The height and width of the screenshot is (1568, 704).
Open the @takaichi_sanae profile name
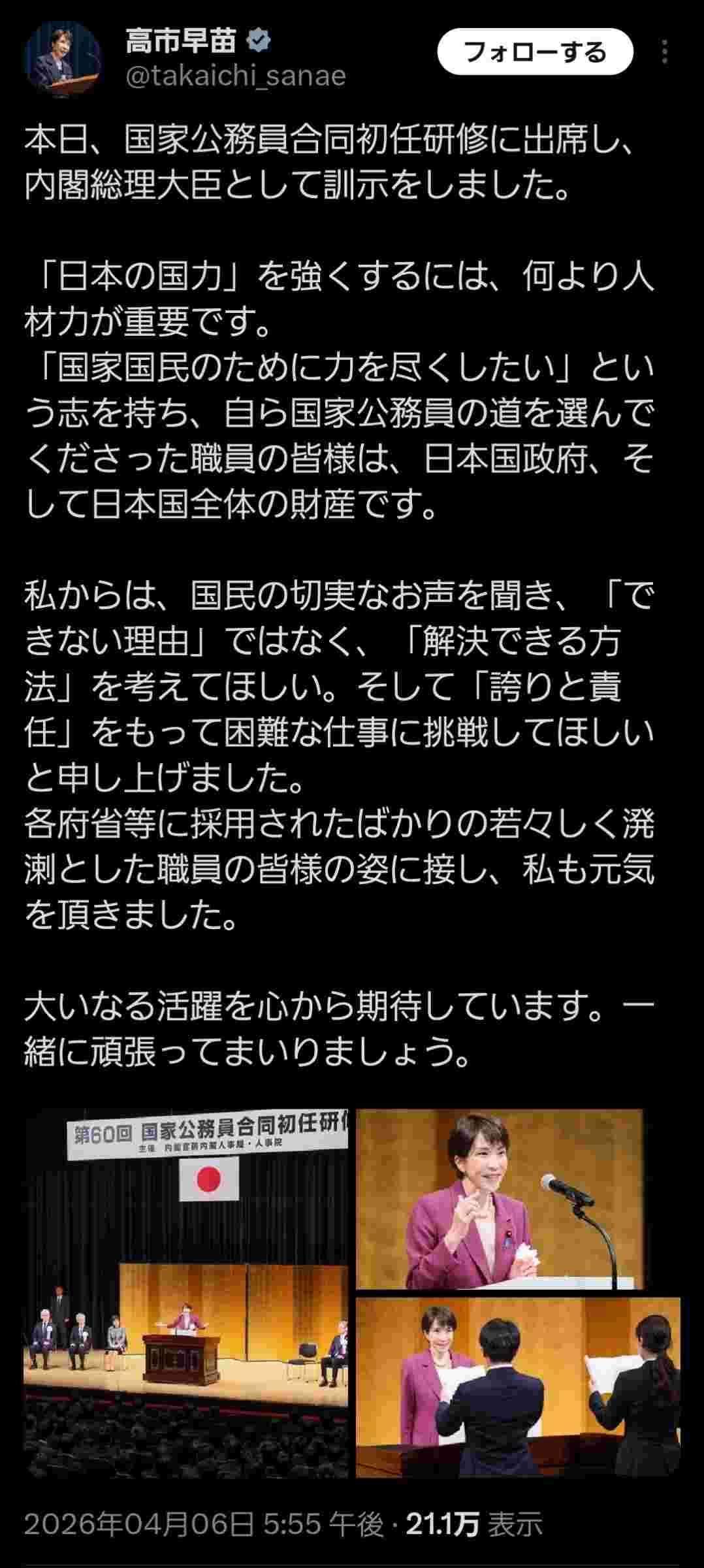tap(235, 76)
